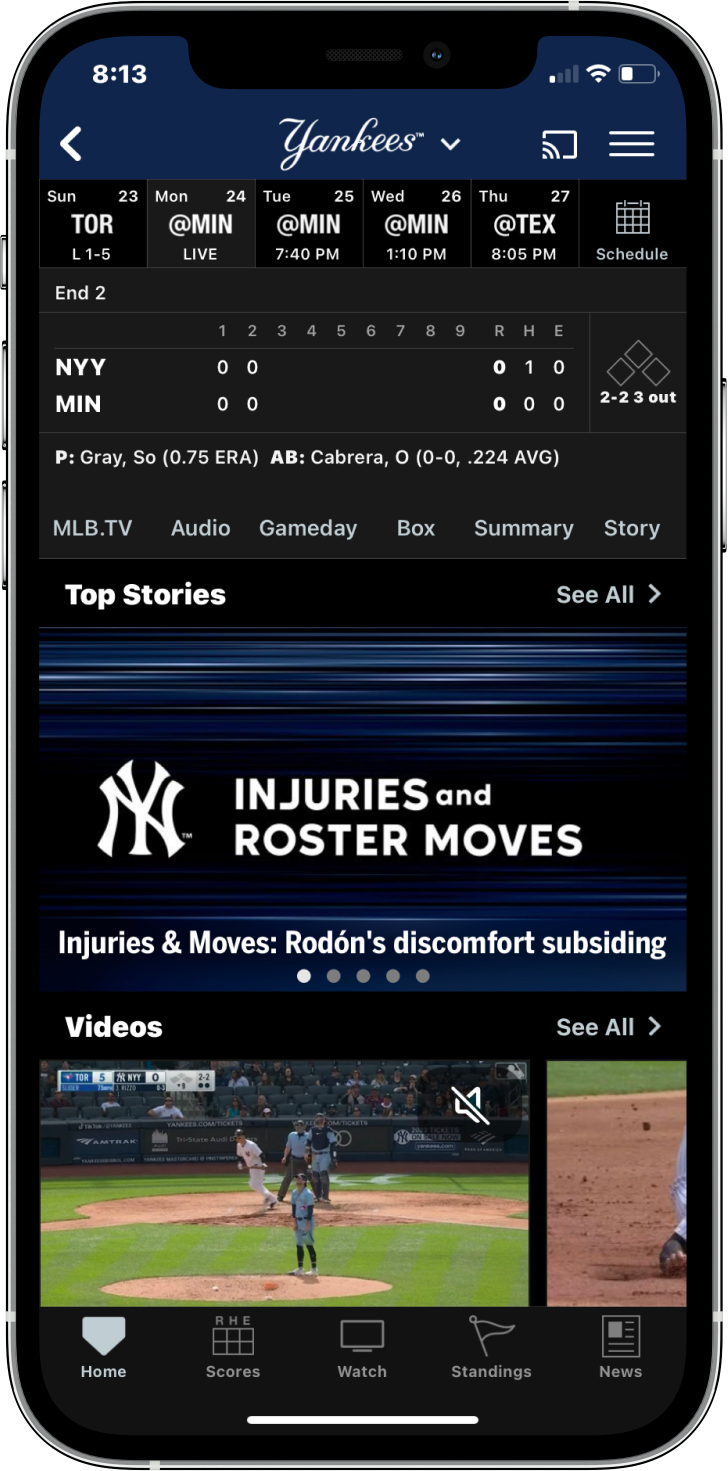Switch to the Scores tab

(233, 1348)
